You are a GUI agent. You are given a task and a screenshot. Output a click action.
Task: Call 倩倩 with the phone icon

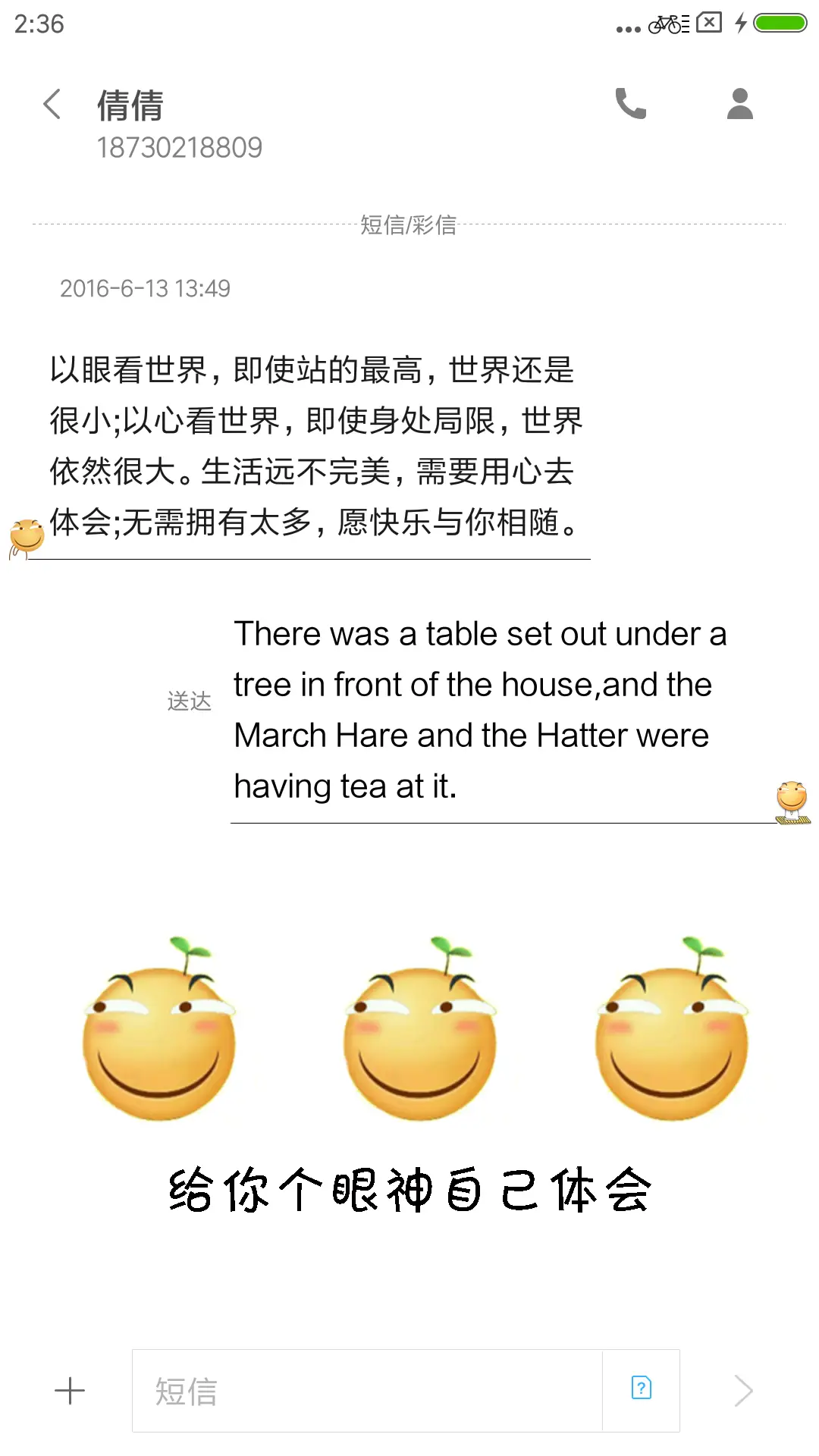[x=630, y=105]
